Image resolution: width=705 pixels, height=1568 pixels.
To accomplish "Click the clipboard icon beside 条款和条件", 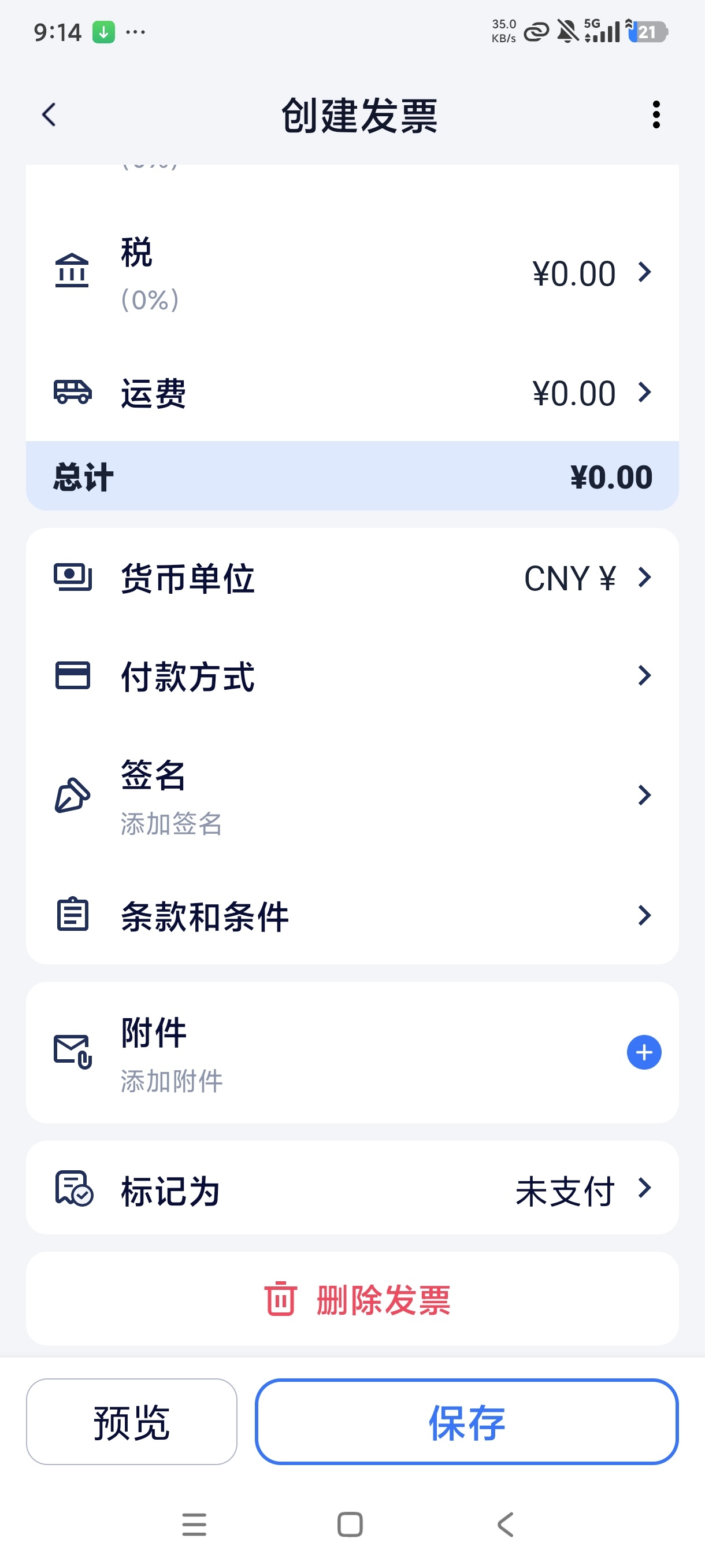I will coord(72,915).
